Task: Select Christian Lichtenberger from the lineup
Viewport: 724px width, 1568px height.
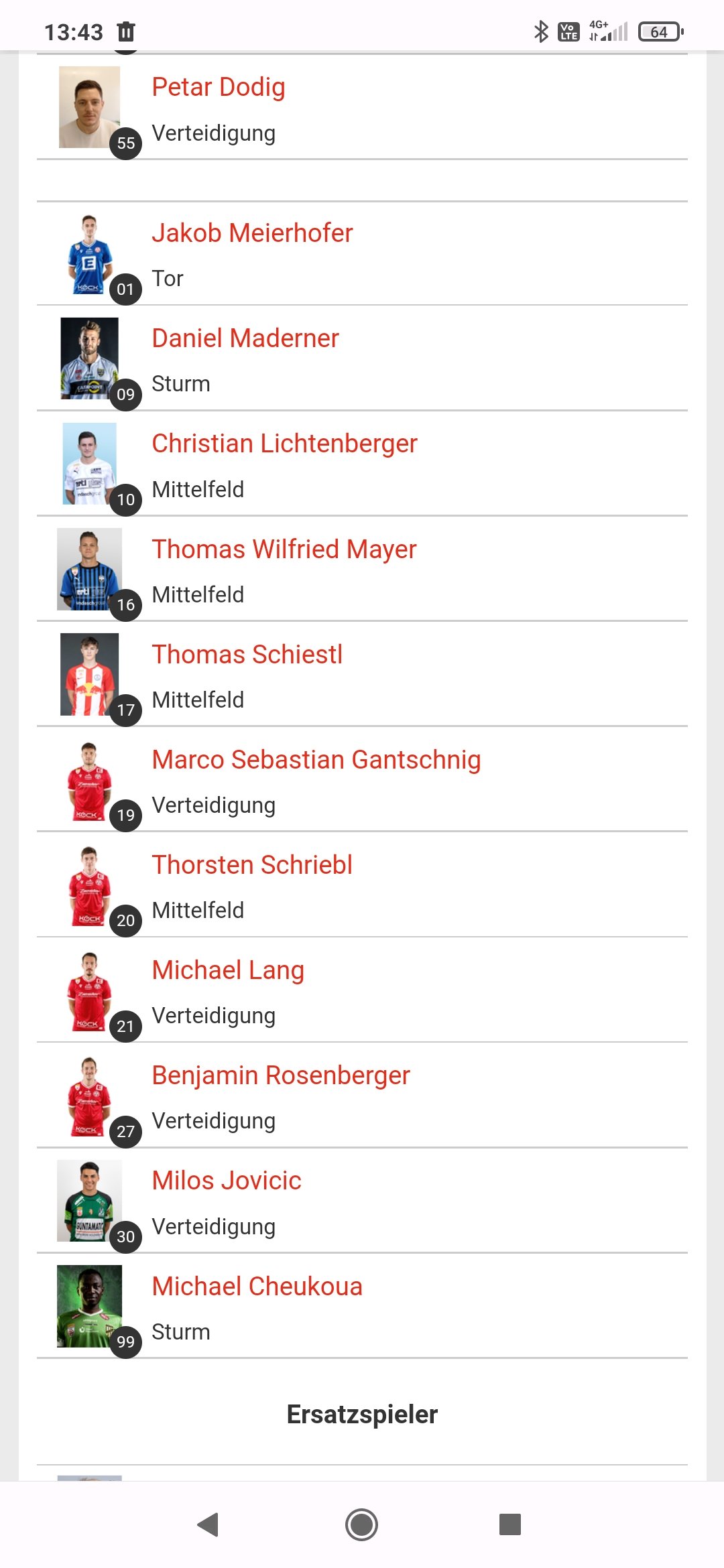Action: [x=284, y=444]
